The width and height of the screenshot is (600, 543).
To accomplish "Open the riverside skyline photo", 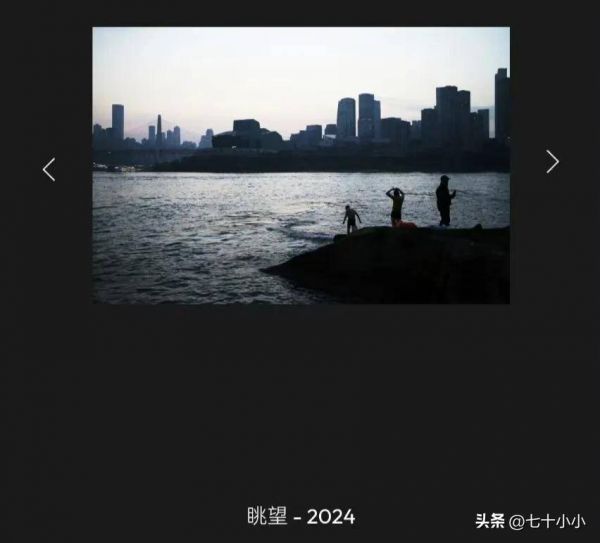I will 301,165.
